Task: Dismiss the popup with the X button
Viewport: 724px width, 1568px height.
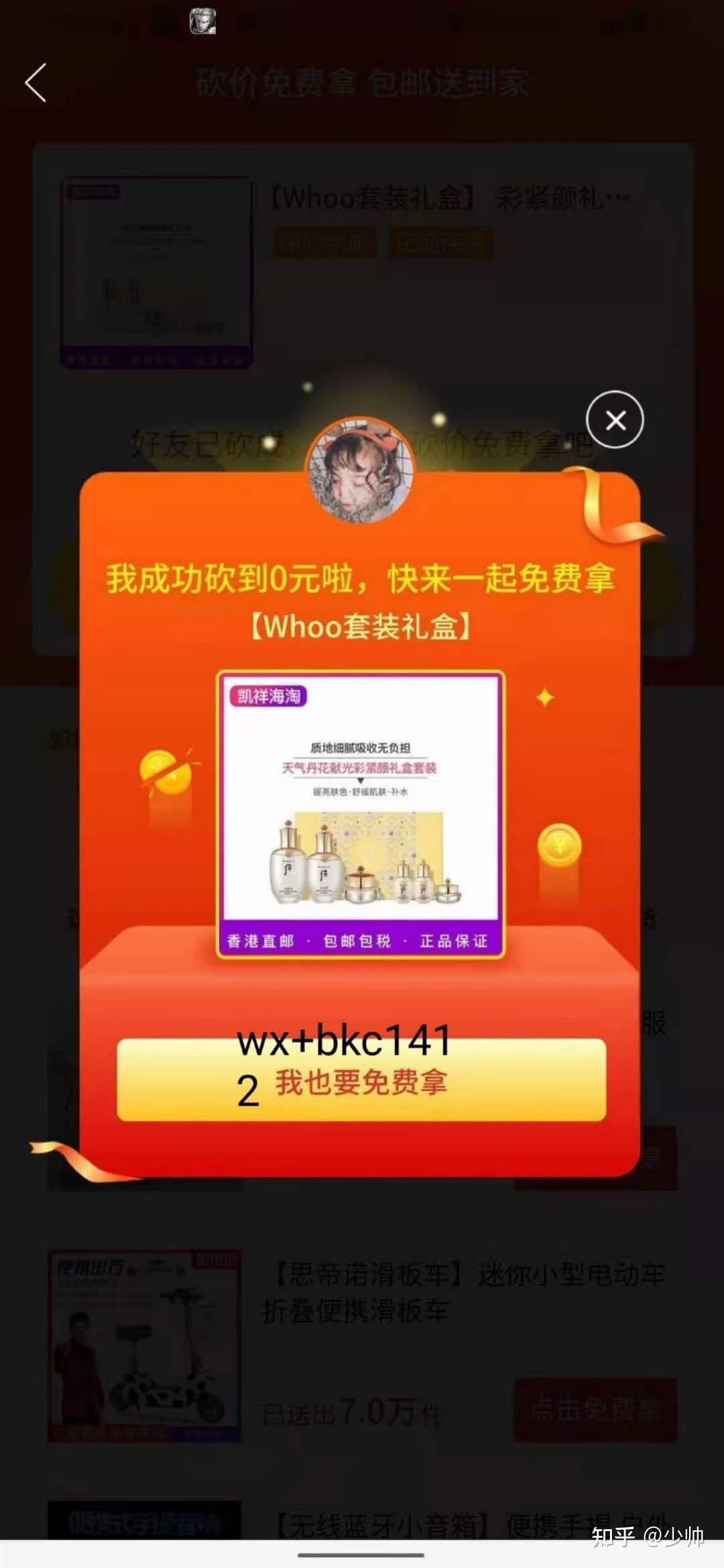Action: pyautogui.click(x=615, y=420)
